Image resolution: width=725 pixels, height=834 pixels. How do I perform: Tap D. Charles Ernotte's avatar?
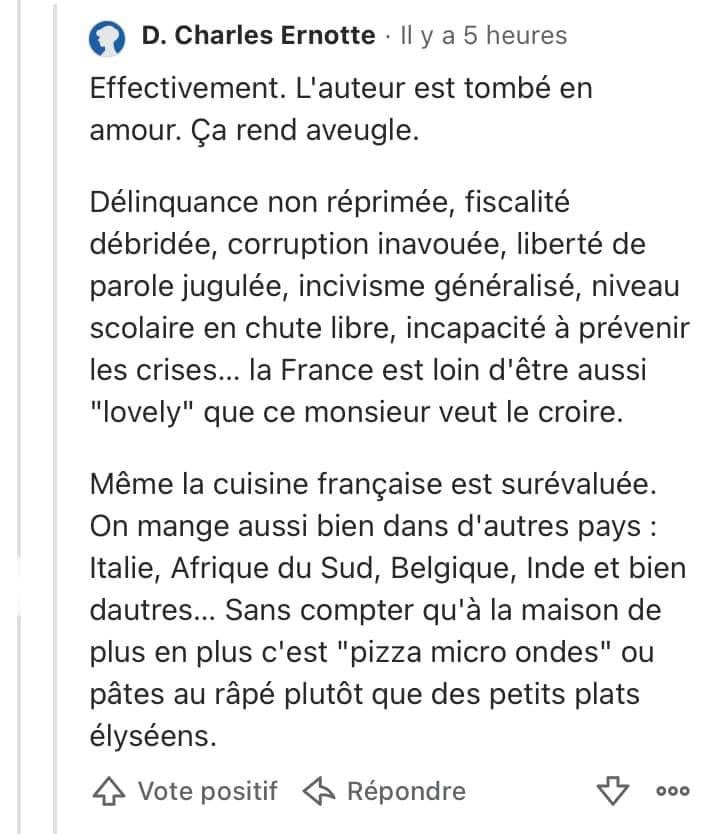point(107,38)
